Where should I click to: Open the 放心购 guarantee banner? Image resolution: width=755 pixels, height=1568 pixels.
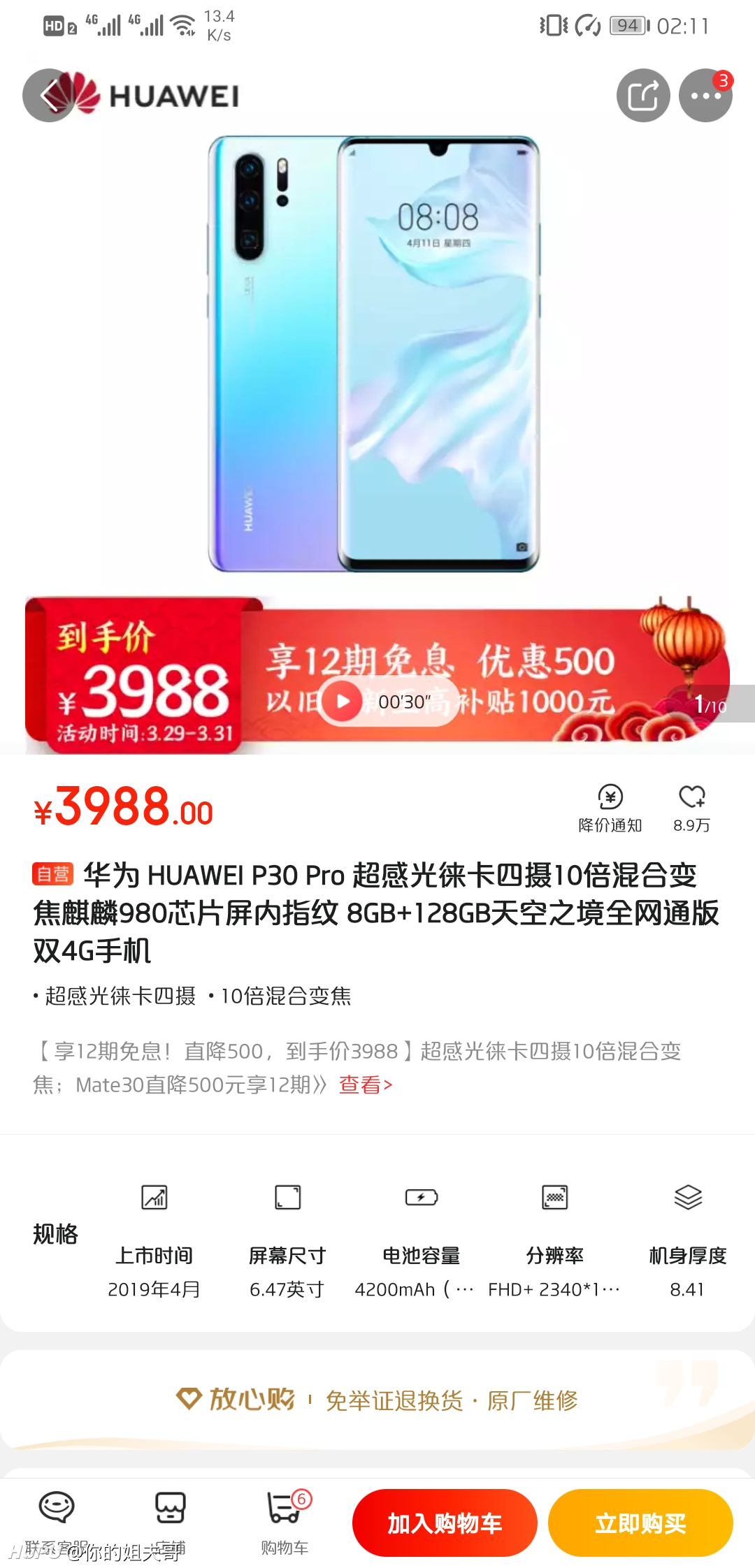pos(377,1400)
